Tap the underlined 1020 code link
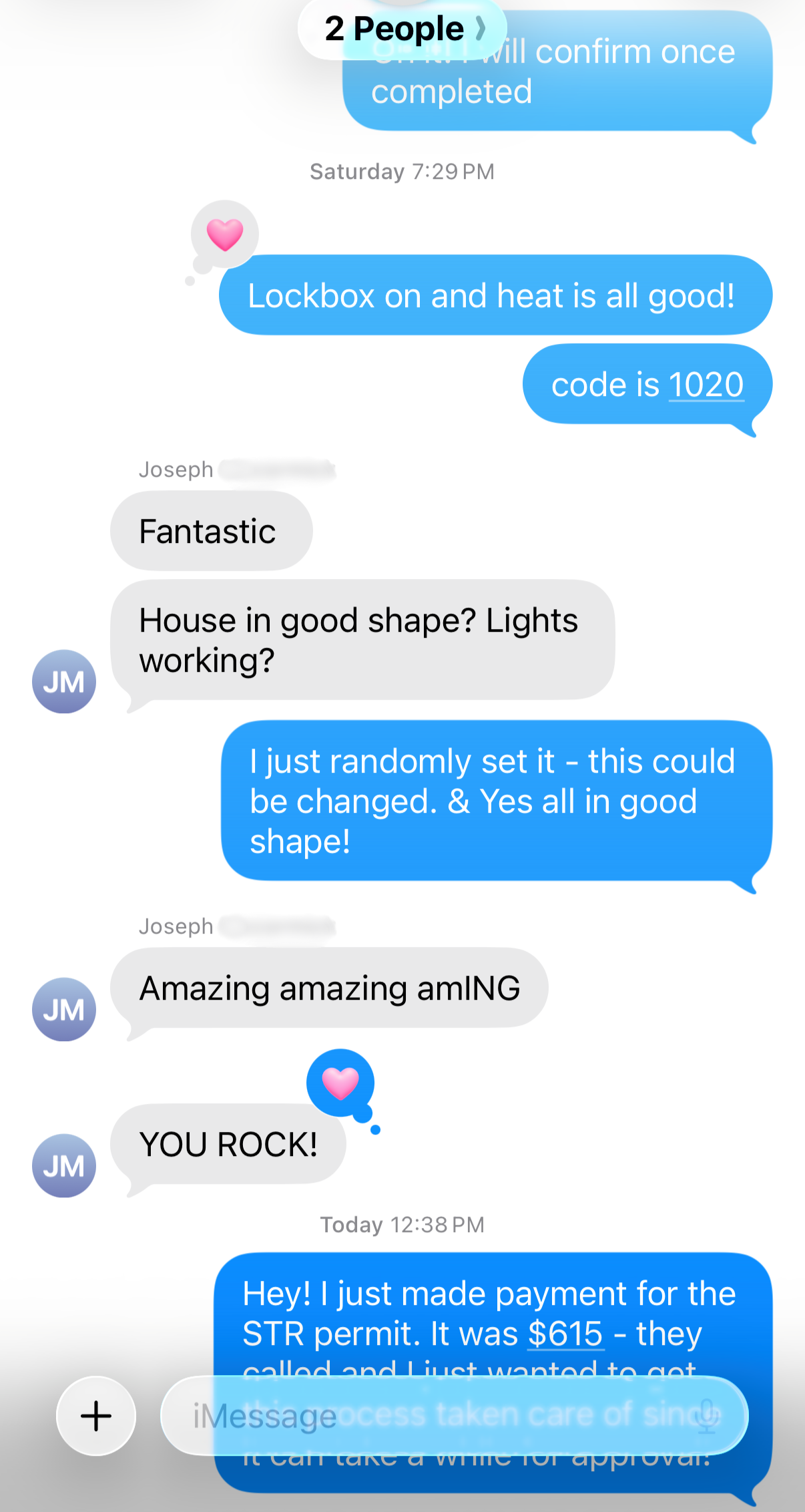Screen dimensions: 805x1512 click(706, 385)
